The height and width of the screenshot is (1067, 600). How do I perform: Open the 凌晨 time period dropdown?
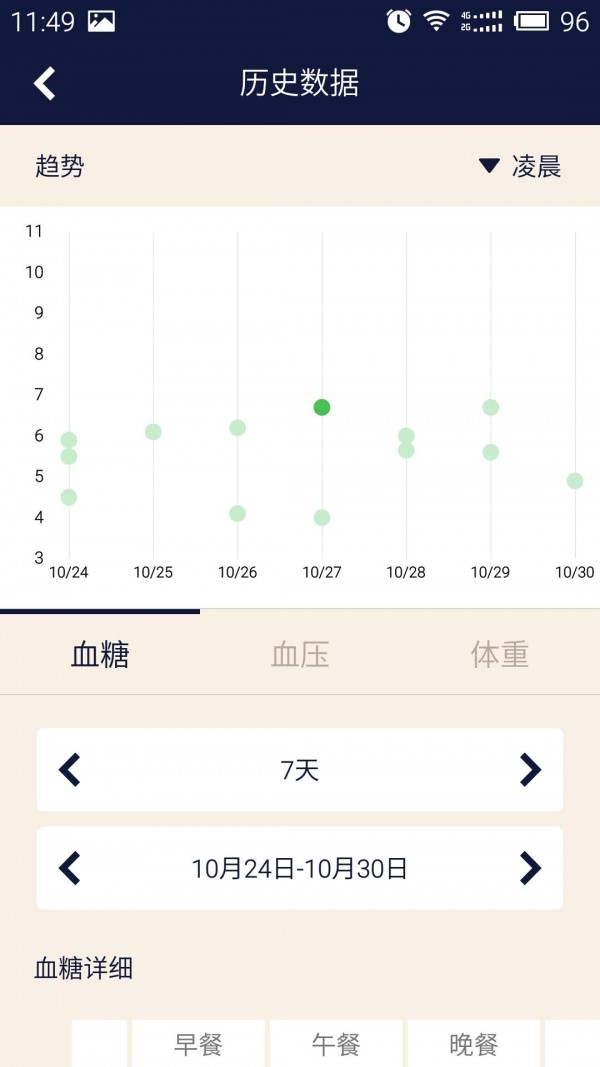(x=520, y=166)
